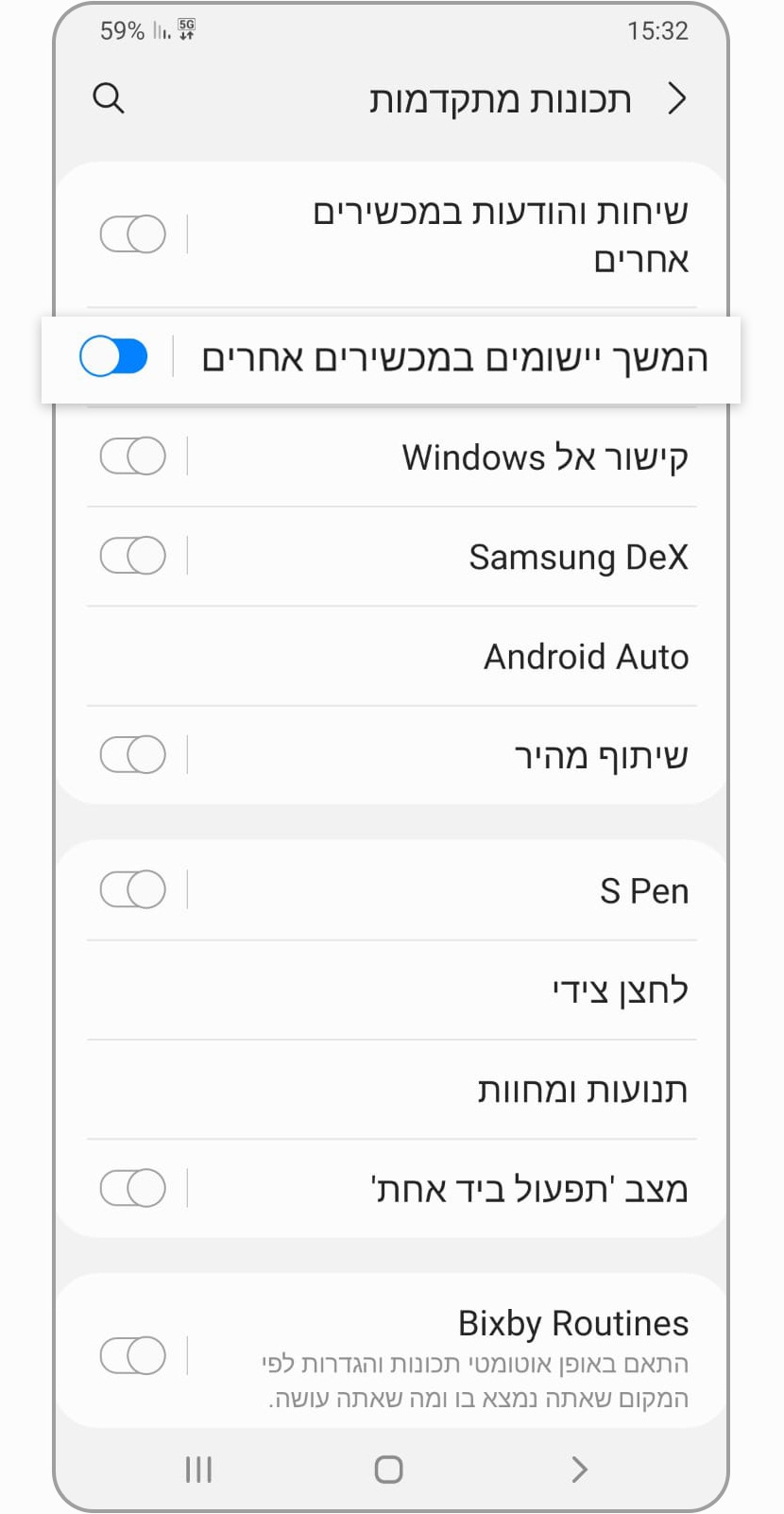
Task: Go to the home screen
Action: (x=389, y=1469)
